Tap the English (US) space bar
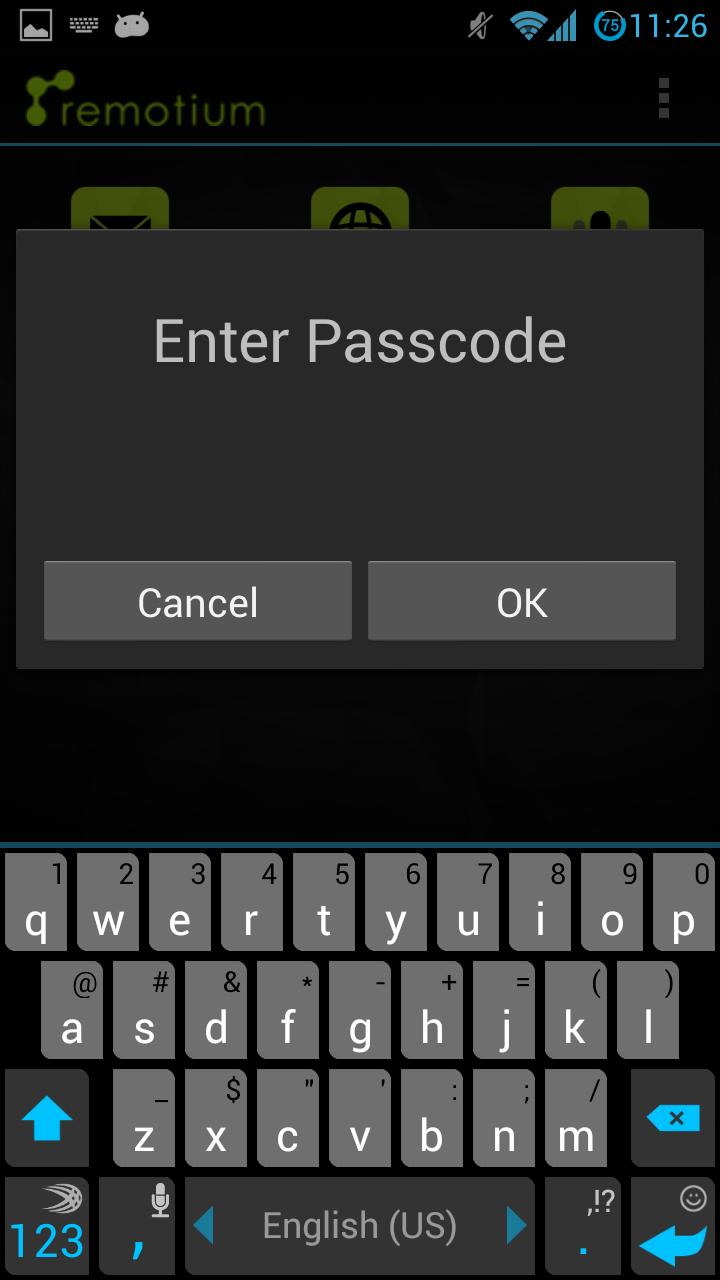This screenshot has height=1280, width=720. 359,1226
